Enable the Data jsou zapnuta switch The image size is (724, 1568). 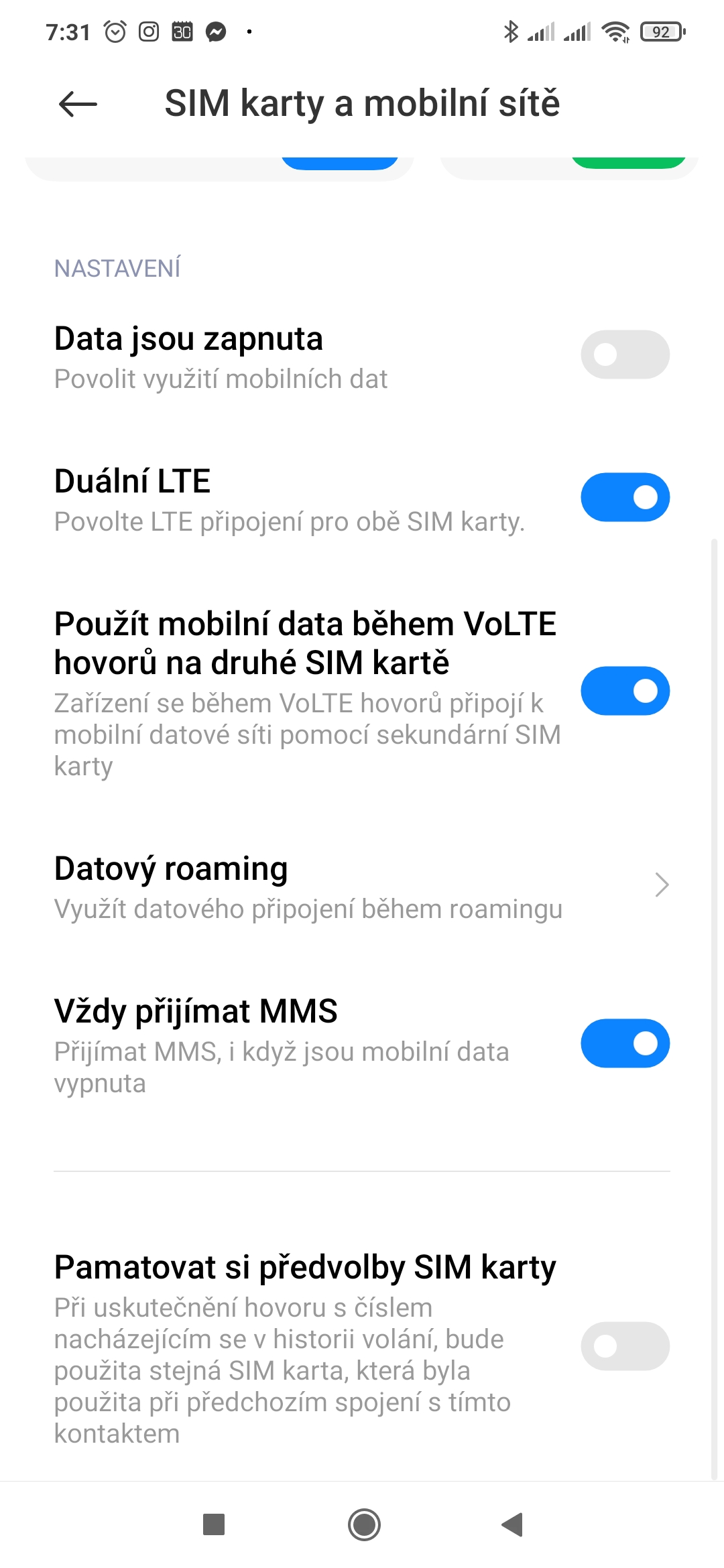click(625, 354)
